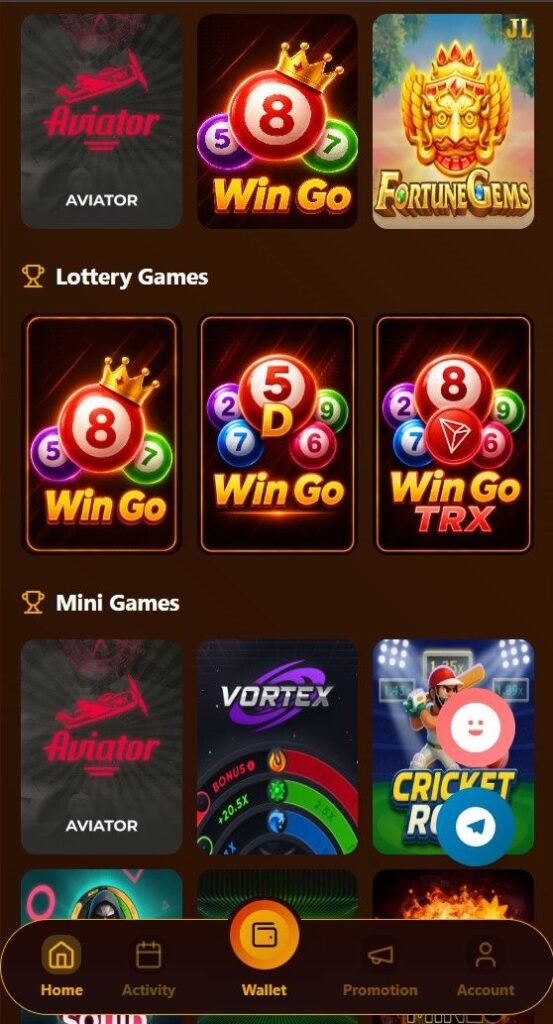Open the Win Go TRX lottery game
The image size is (553, 1024).
tap(453, 434)
